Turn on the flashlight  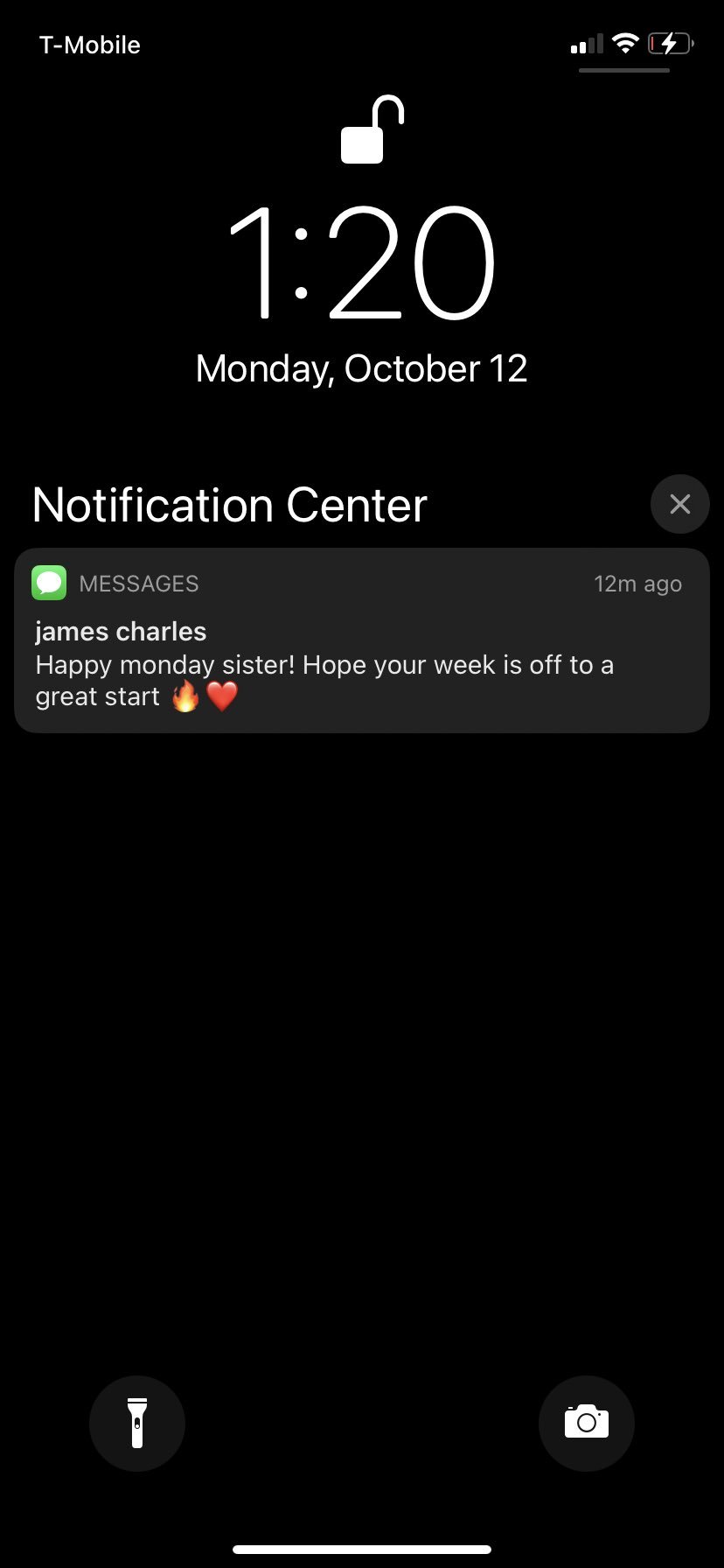pos(137,1423)
